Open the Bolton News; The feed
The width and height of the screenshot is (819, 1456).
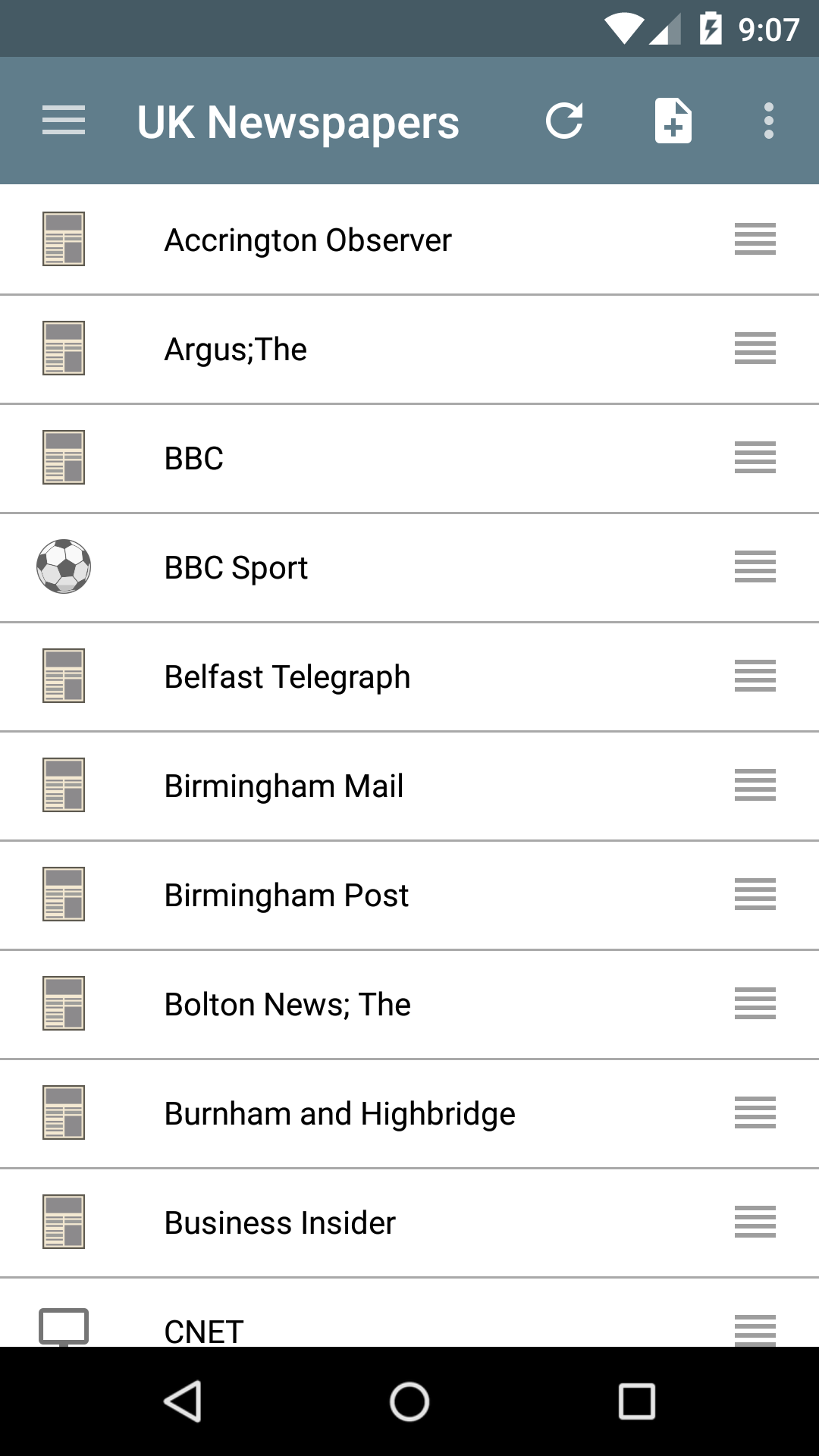click(287, 1003)
